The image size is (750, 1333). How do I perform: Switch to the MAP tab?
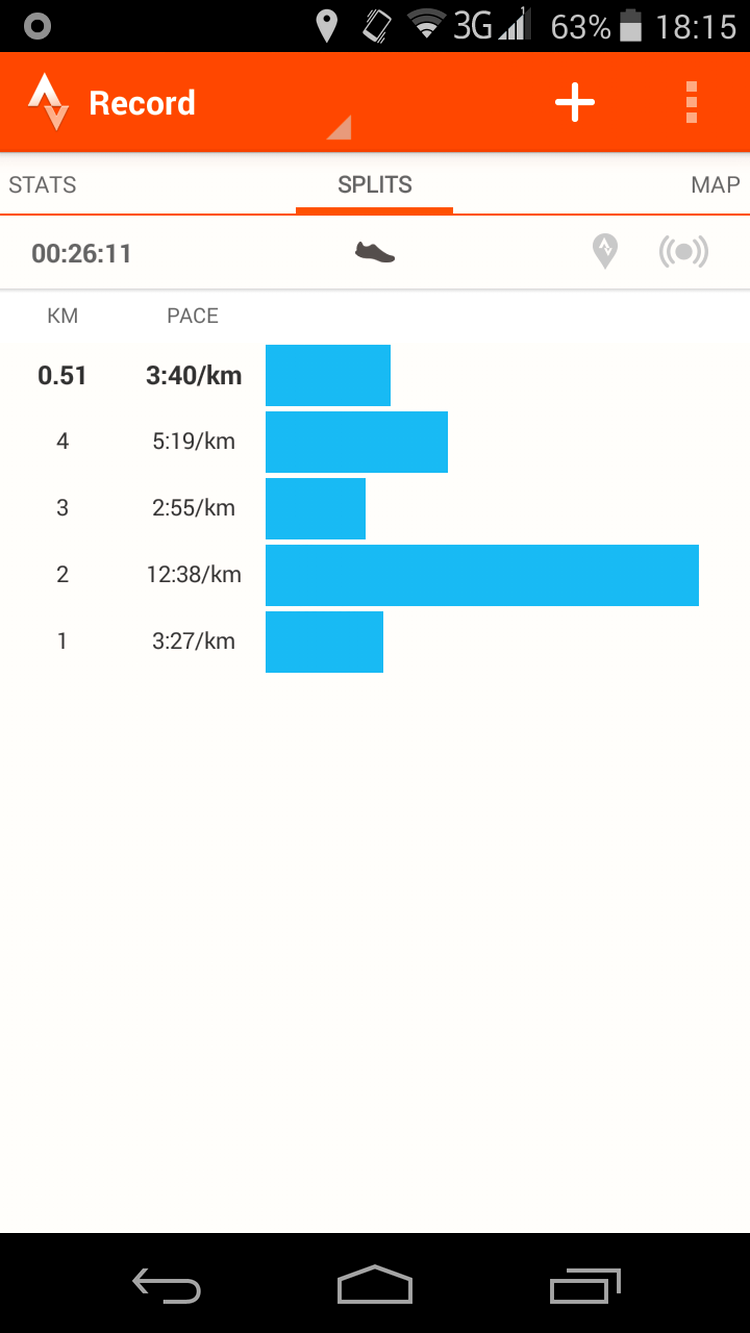click(715, 185)
